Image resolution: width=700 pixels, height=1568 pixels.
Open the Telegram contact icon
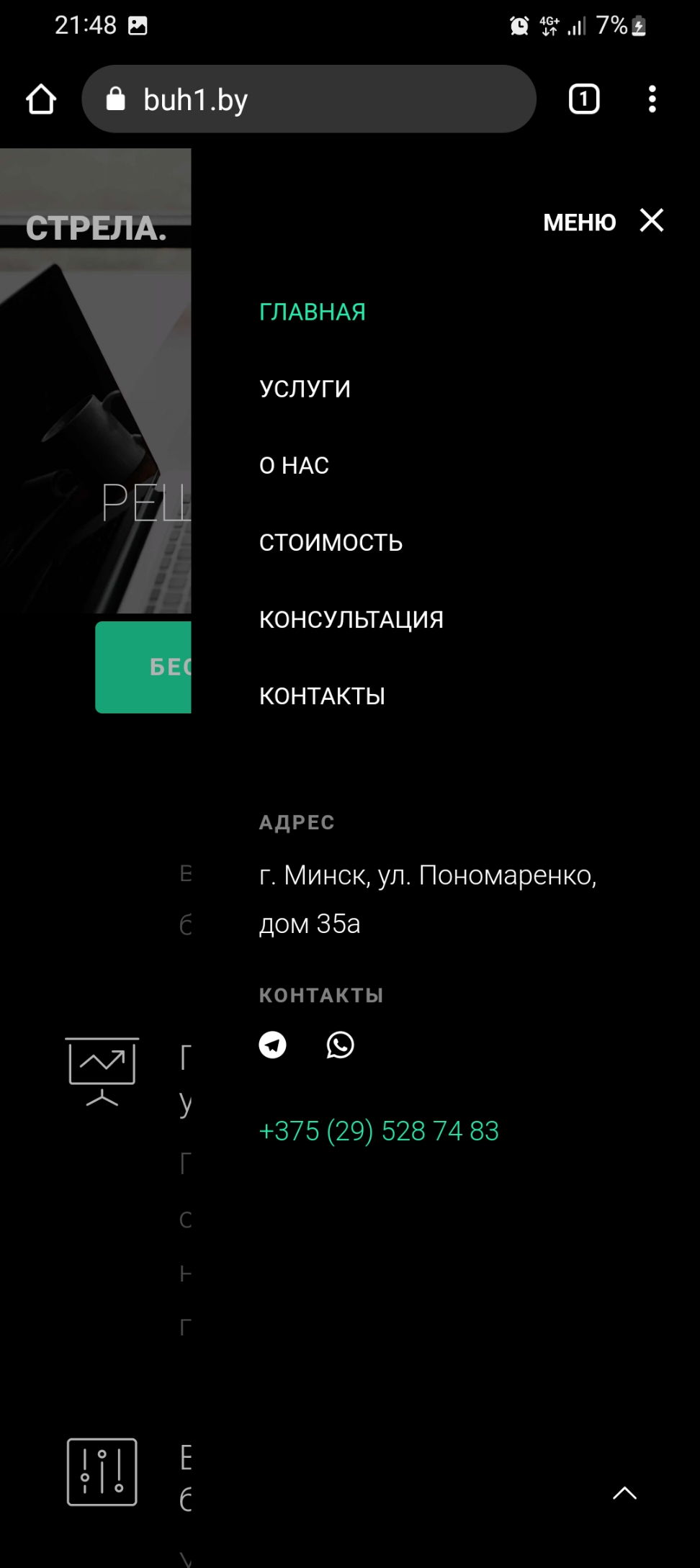pyautogui.click(x=272, y=1045)
